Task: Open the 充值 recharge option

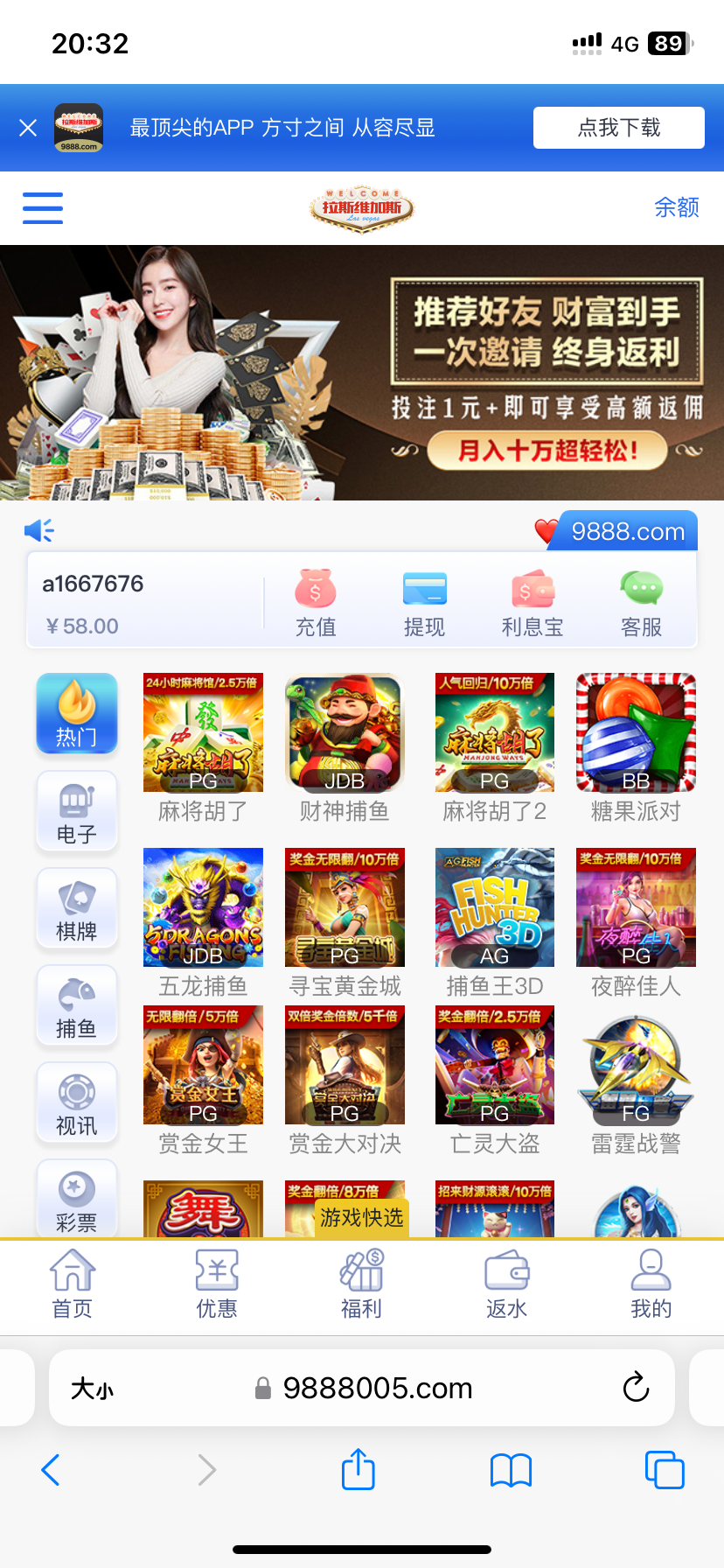Action: coord(316,603)
